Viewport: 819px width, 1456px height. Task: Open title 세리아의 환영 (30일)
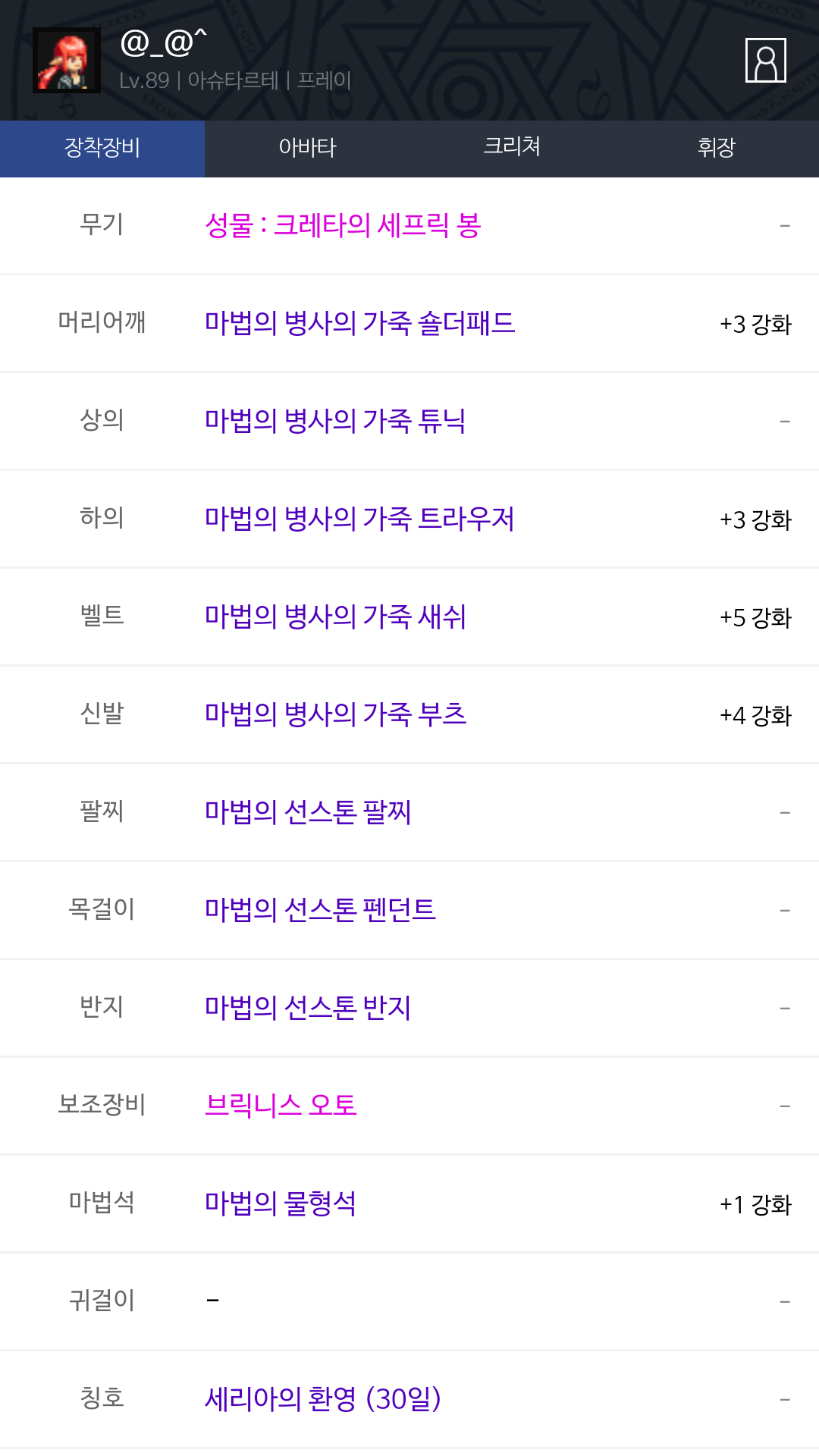pos(323,1399)
